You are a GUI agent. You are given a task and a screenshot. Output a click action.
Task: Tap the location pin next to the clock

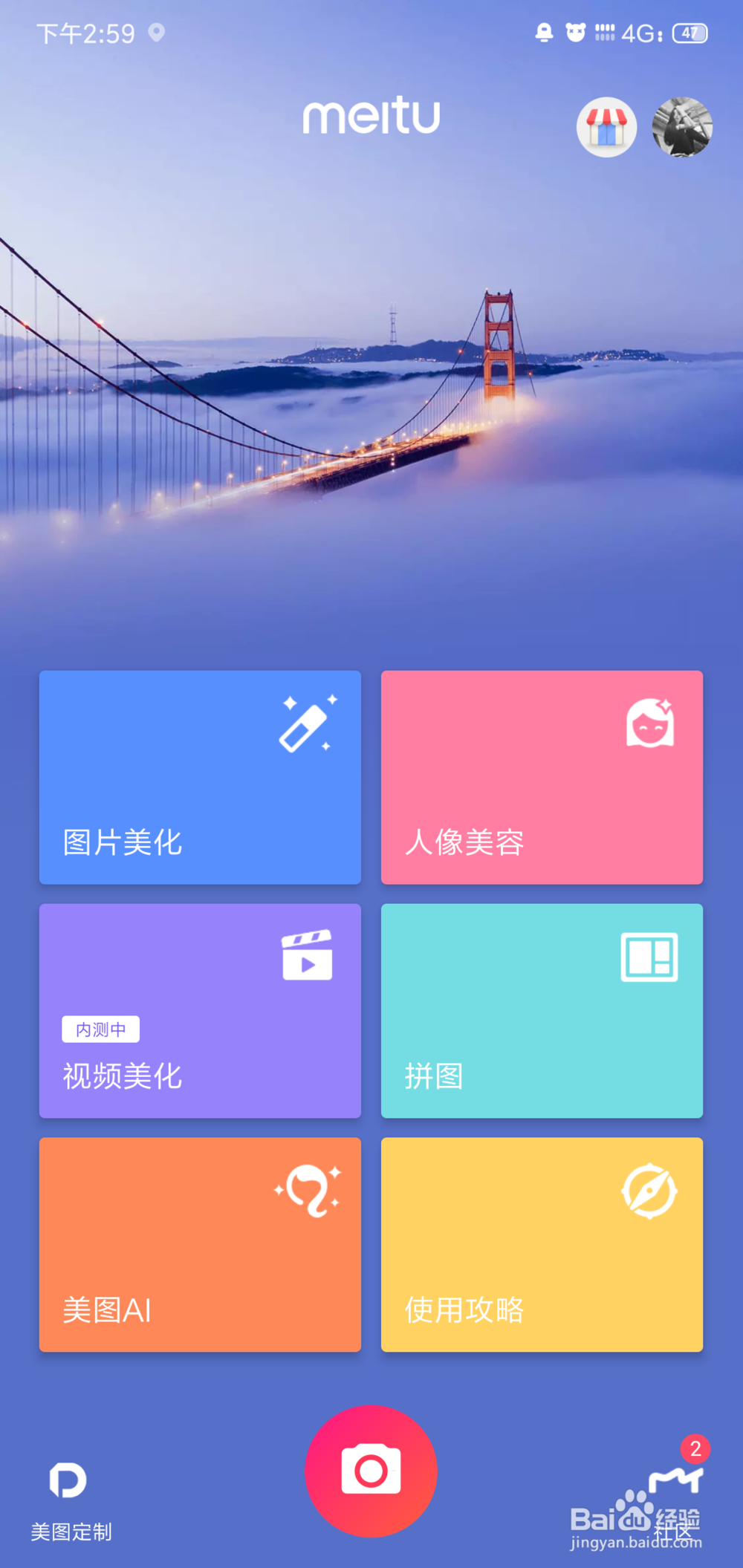155,33
